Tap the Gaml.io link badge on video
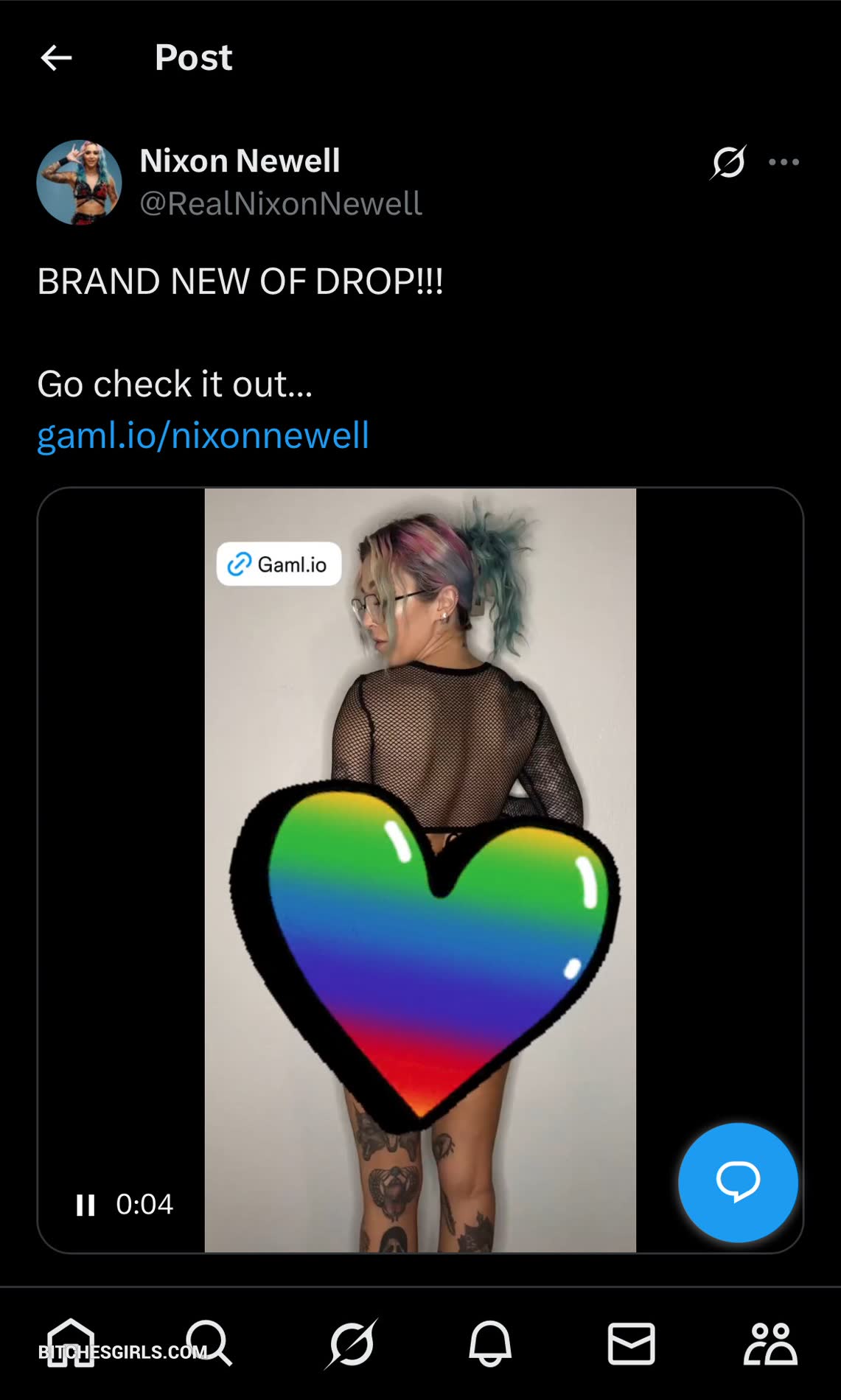This screenshot has height=1400, width=841. [279, 564]
